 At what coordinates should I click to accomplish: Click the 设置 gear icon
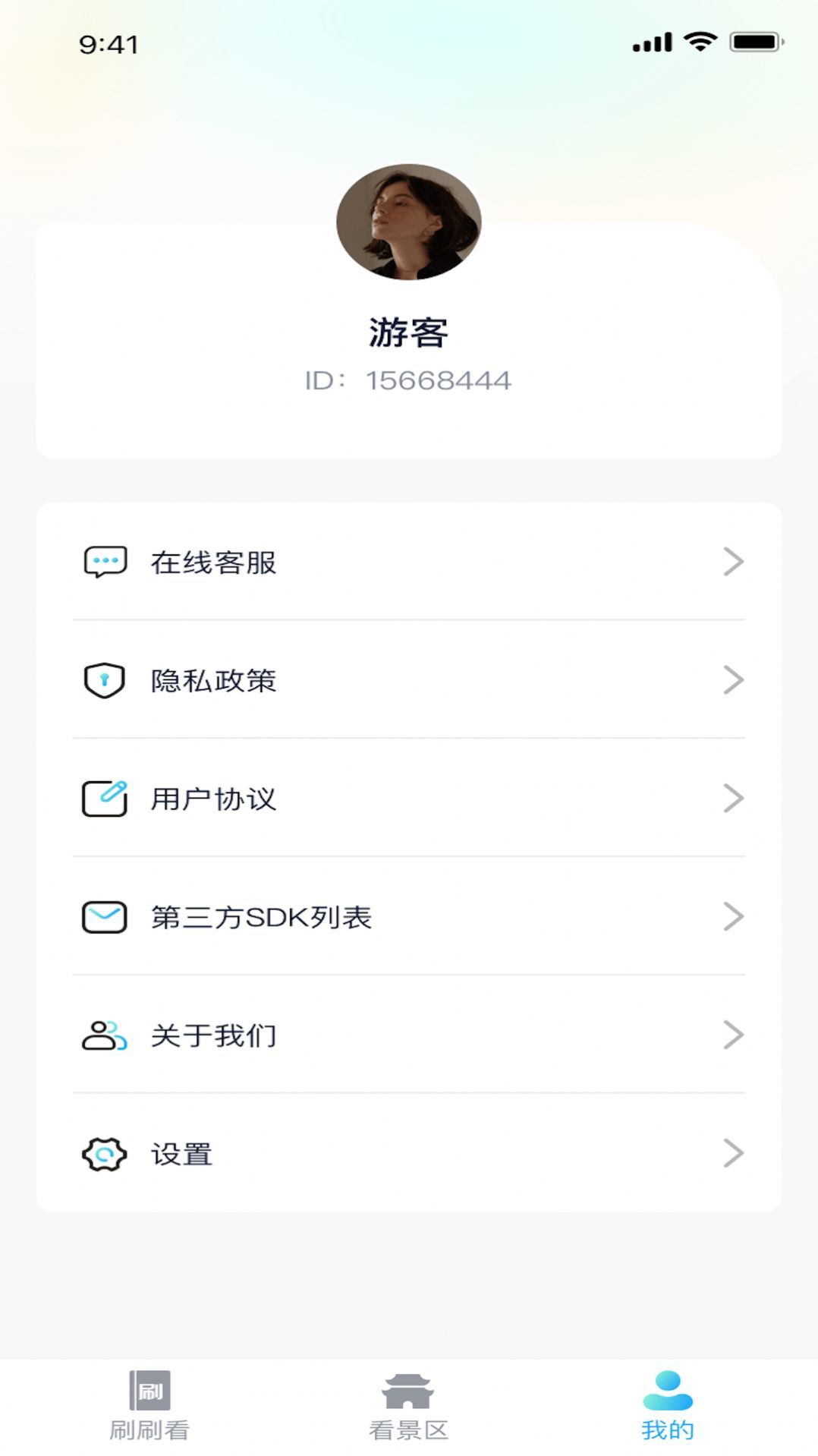tap(105, 1154)
